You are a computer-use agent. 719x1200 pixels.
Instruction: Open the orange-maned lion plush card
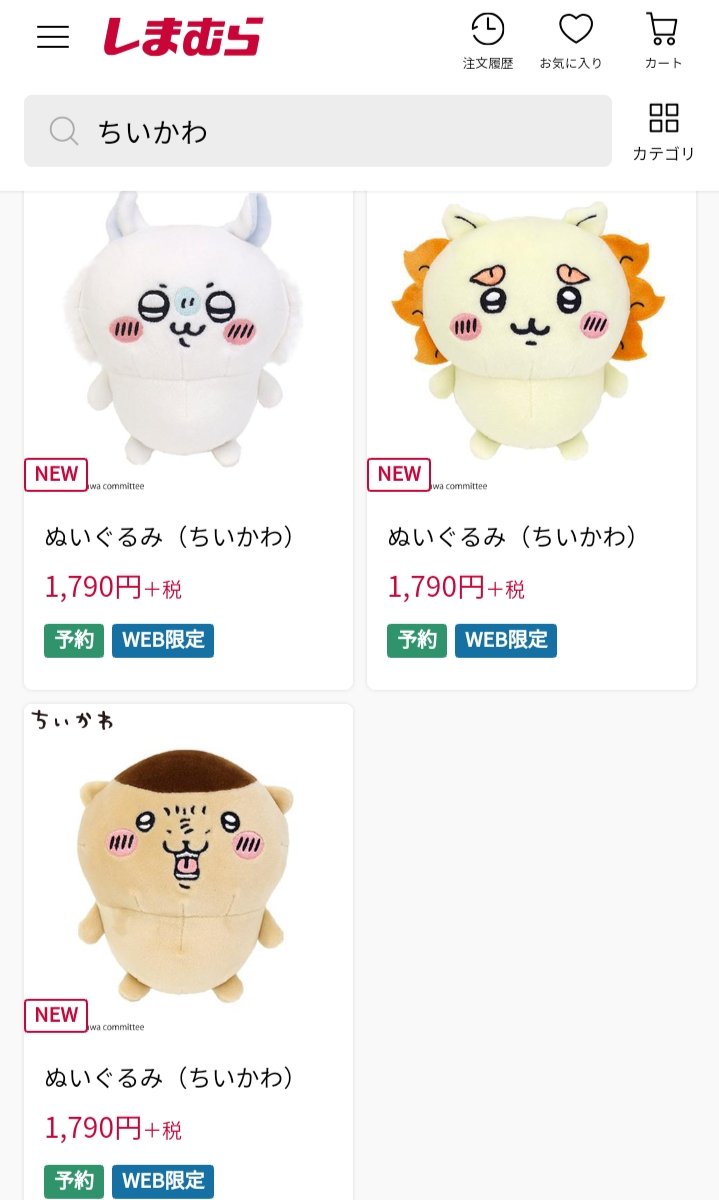531,400
